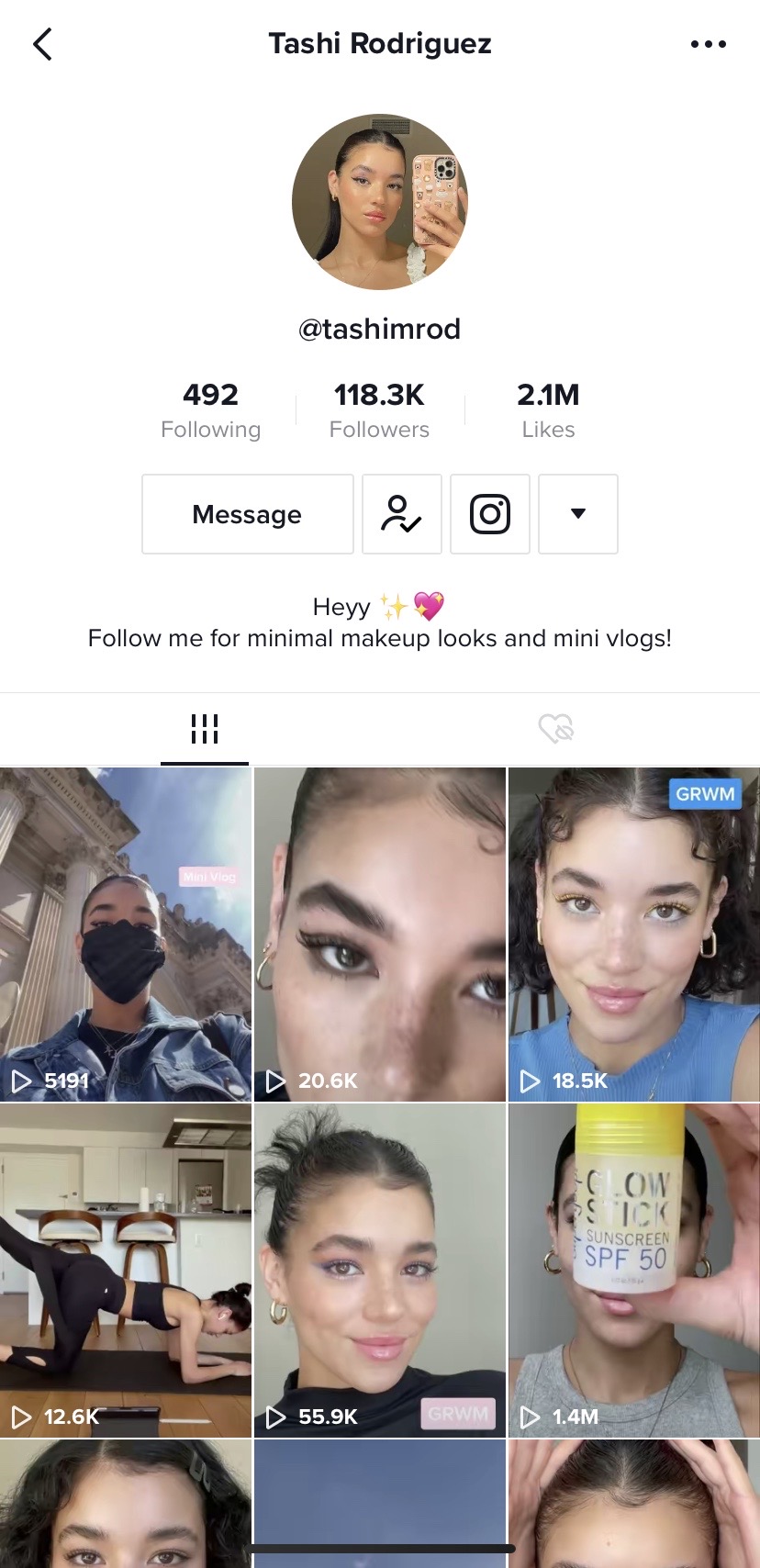Expand the suggested accounts dropdown arrow
The height and width of the screenshot is (1568, 760).
[x=577, y=514]
